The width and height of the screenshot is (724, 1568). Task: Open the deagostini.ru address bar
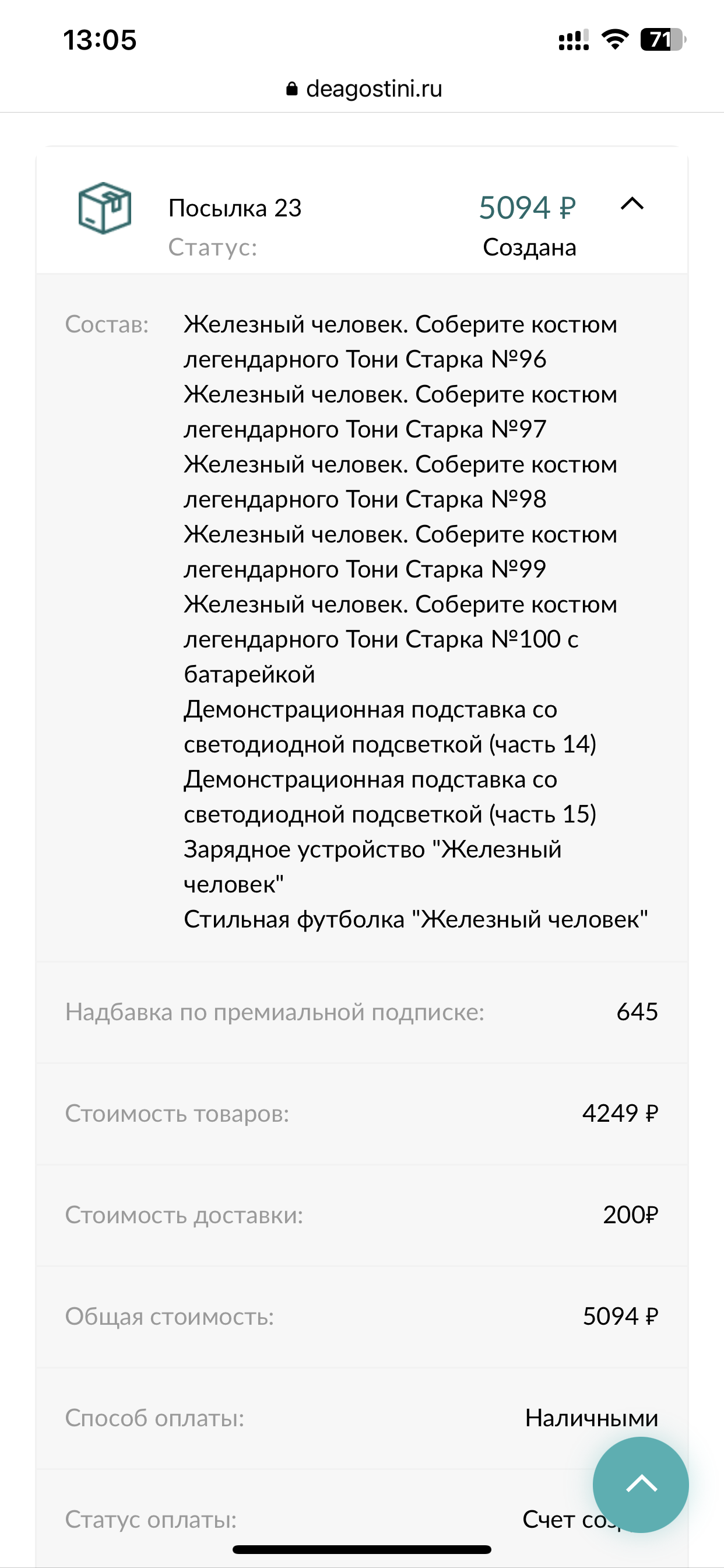tap(363, 89)
